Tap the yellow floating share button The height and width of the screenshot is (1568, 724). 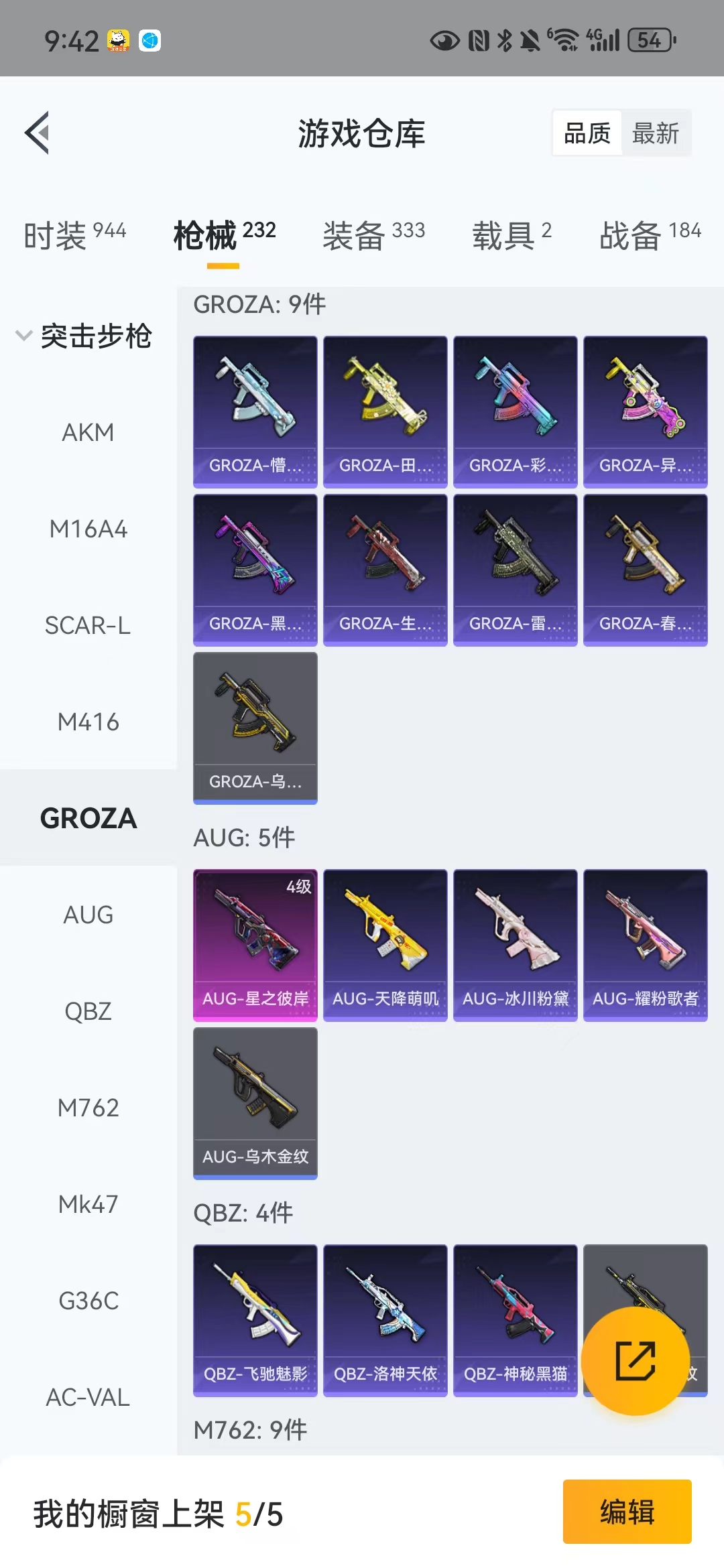(635, 1361)
